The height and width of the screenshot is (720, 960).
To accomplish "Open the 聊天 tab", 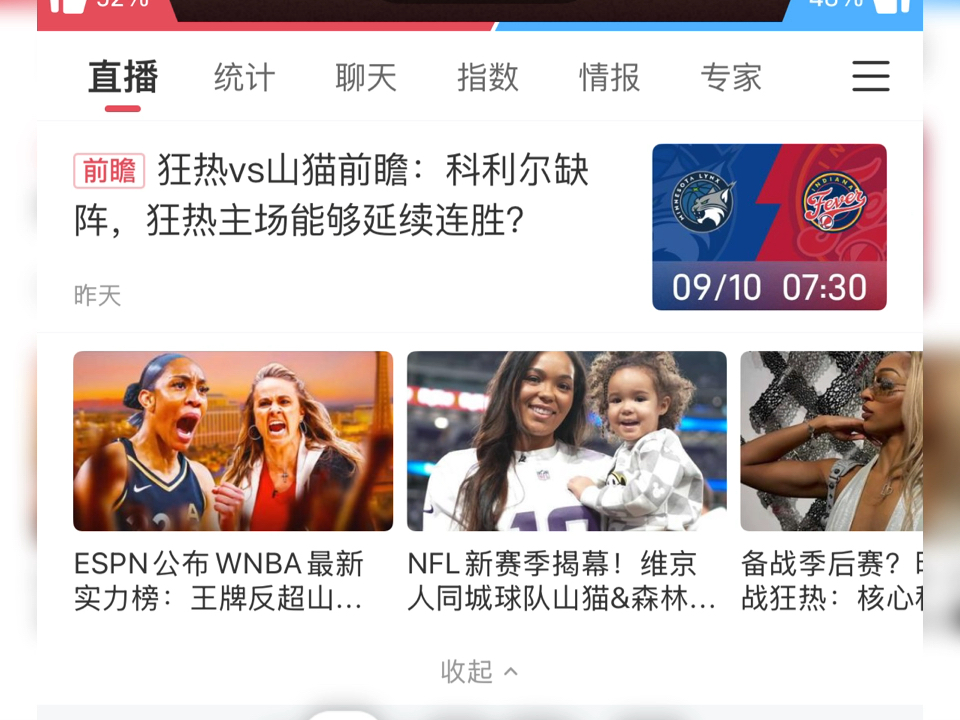I will [366, 77].
